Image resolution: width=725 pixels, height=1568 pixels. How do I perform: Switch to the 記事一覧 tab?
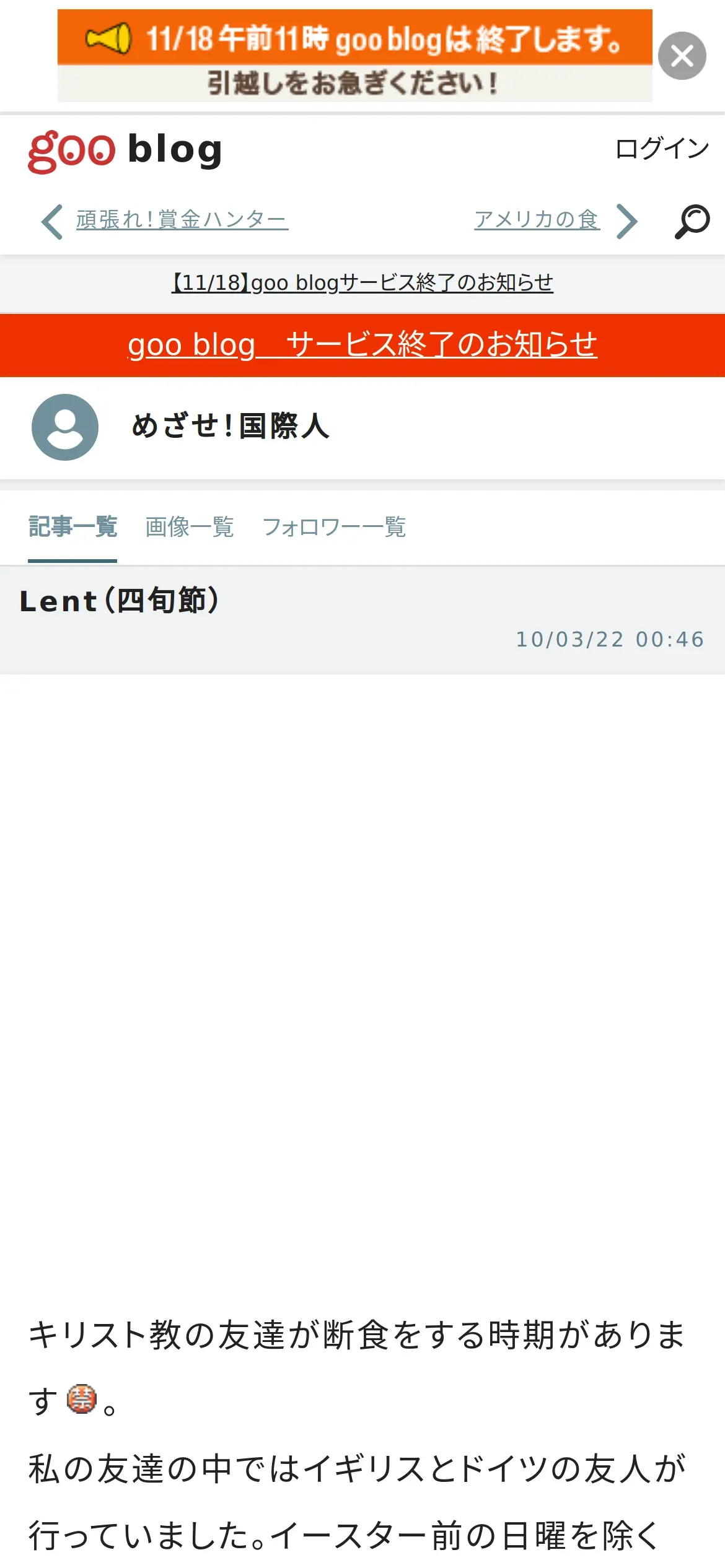click(72, 528)
